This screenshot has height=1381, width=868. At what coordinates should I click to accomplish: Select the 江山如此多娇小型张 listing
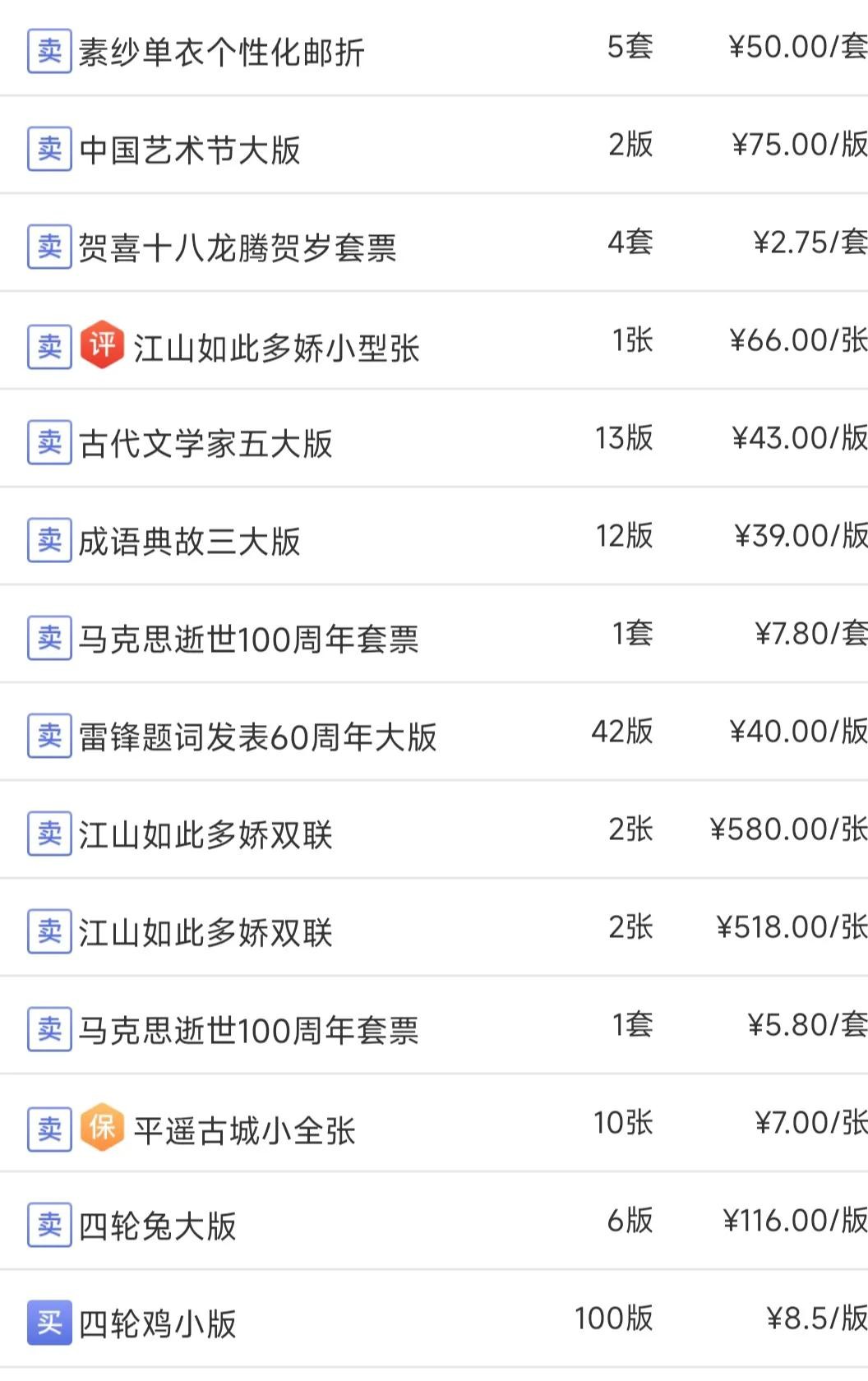coord(276,347)
